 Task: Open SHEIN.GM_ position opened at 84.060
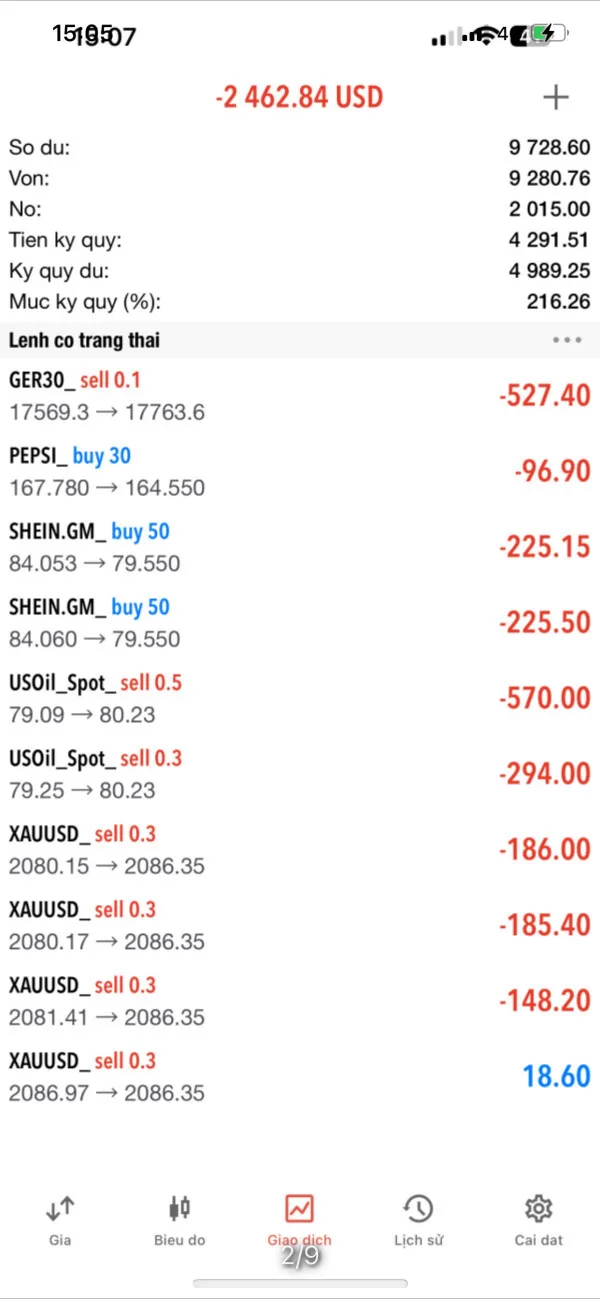(300, 622)
